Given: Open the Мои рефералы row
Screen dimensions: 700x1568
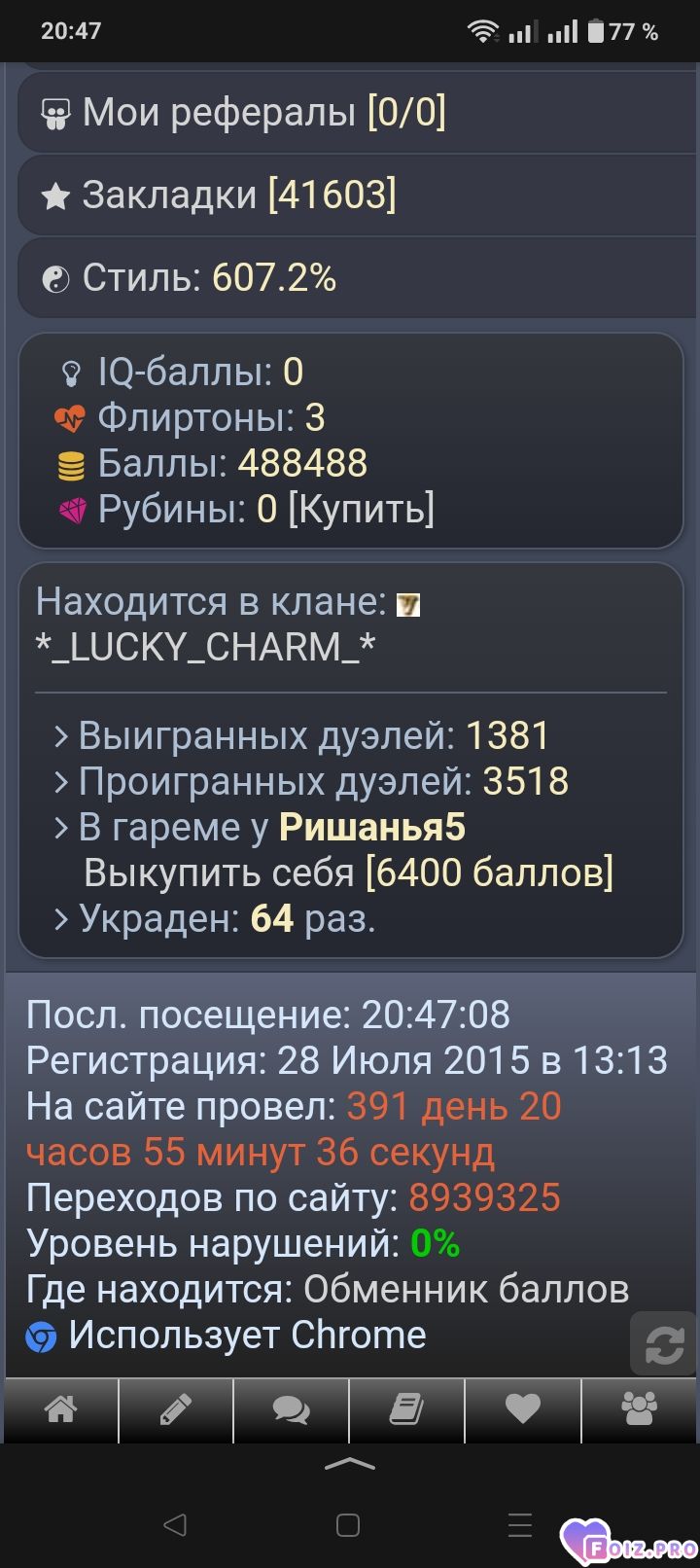Looking at the screenshot, I should 358,113.
